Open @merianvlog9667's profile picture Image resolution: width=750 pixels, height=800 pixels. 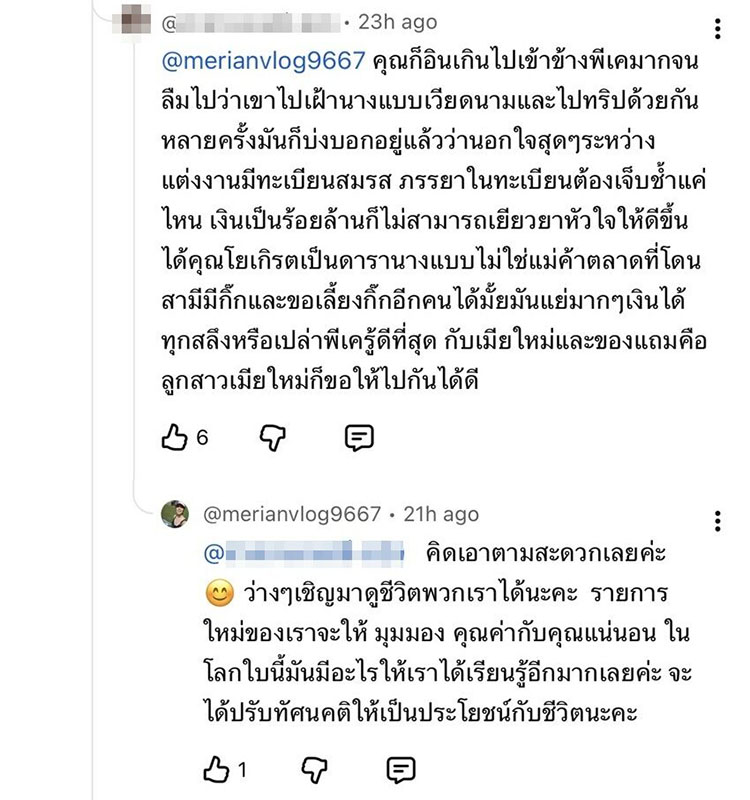pos(174,514)
